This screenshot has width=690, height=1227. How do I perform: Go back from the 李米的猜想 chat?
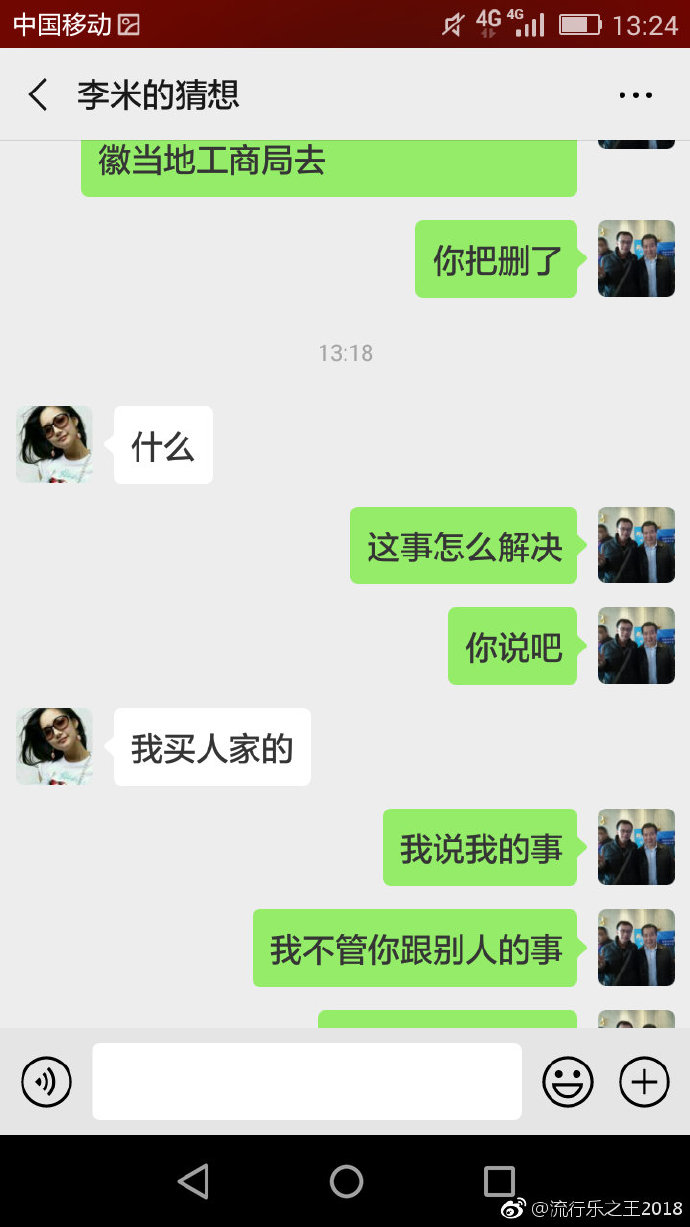38,95
